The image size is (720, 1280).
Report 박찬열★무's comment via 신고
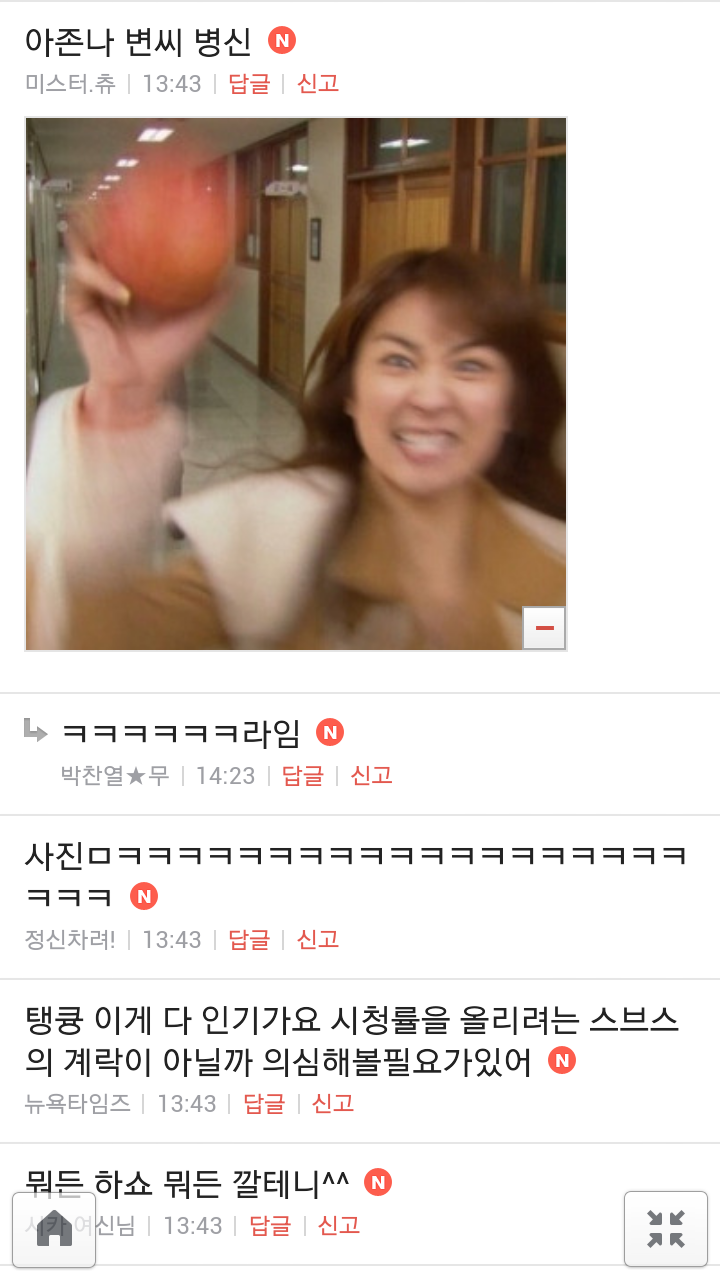pos(371,775)
